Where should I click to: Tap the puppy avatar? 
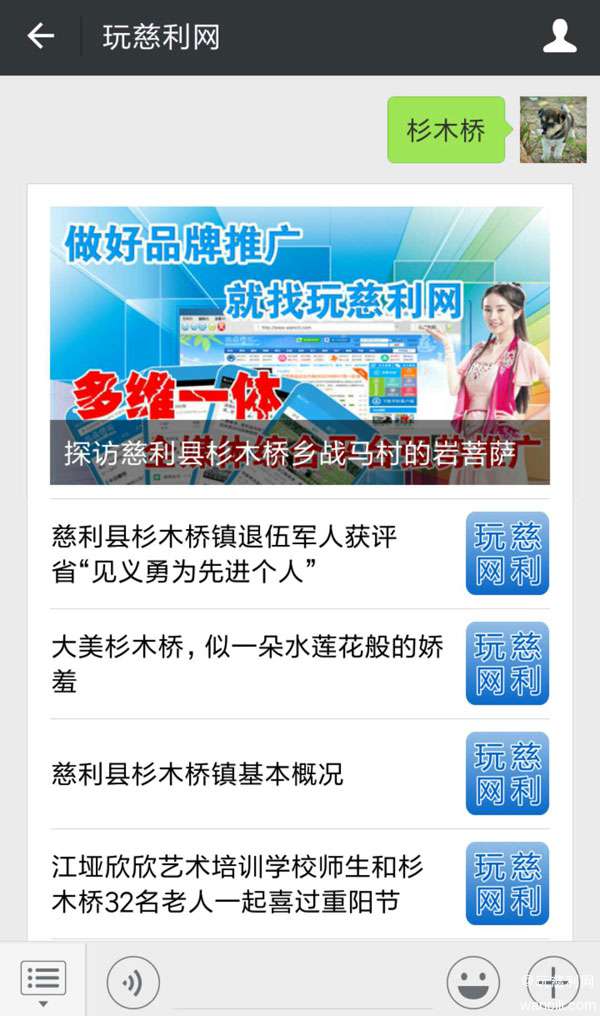click(x=553, y=130)
